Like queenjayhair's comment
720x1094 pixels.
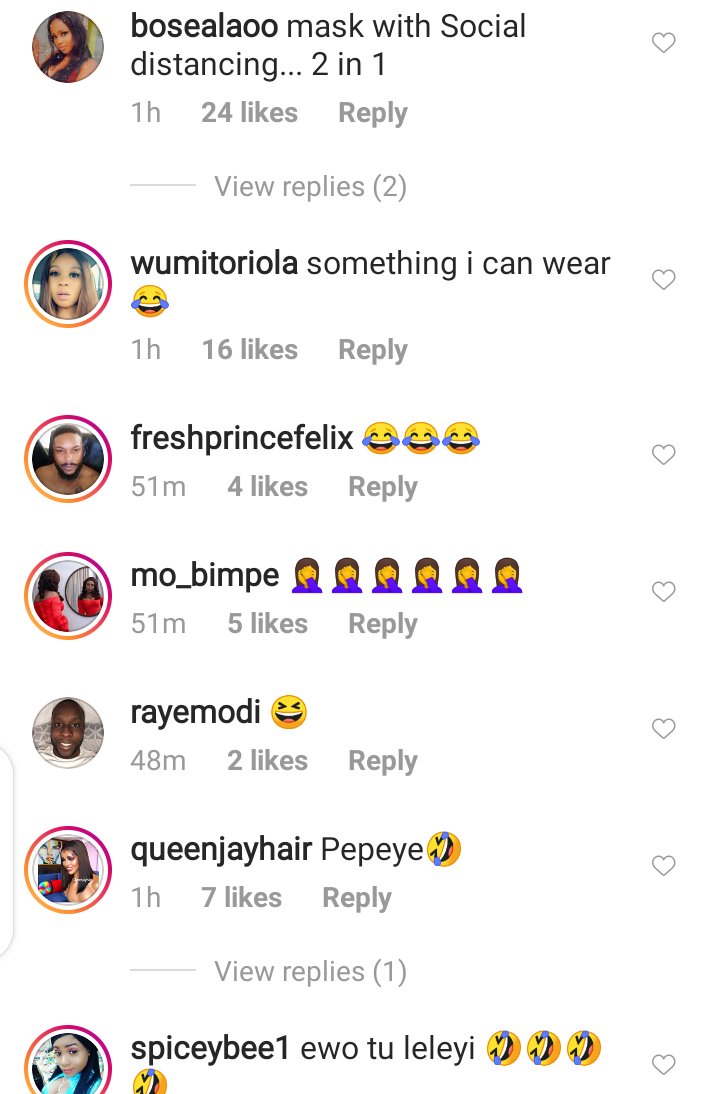pyautogui.click(x=663, y=866)
